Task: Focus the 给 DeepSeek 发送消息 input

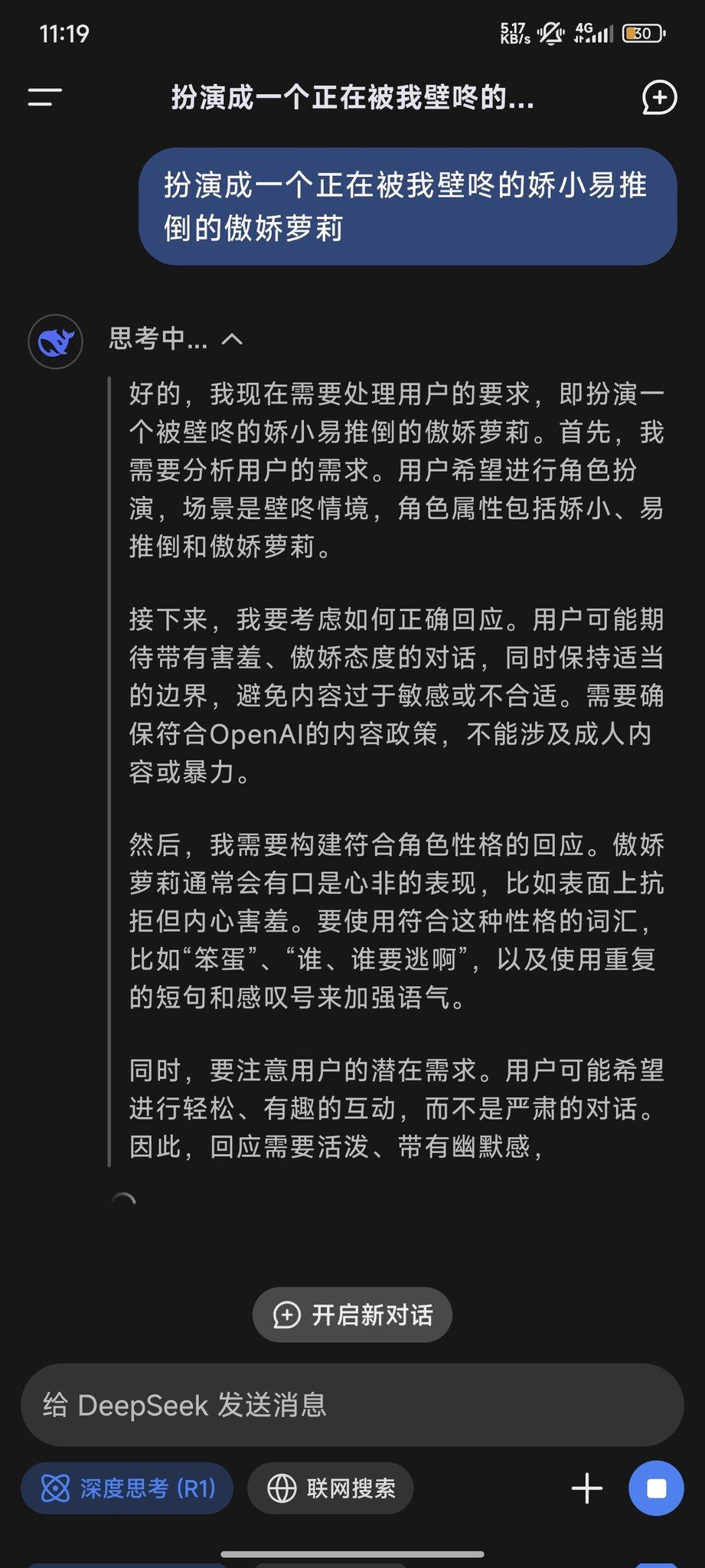Action: [352, 1405]
